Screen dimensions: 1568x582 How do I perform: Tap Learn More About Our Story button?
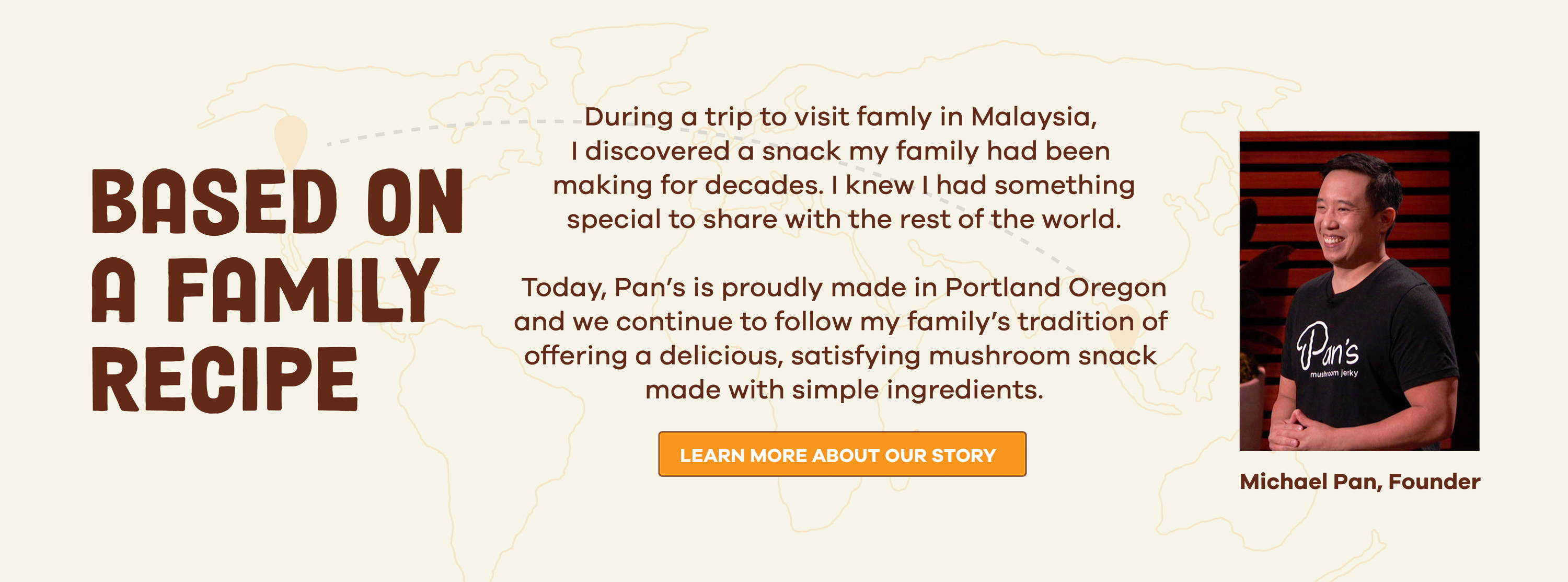click(842, 454)
